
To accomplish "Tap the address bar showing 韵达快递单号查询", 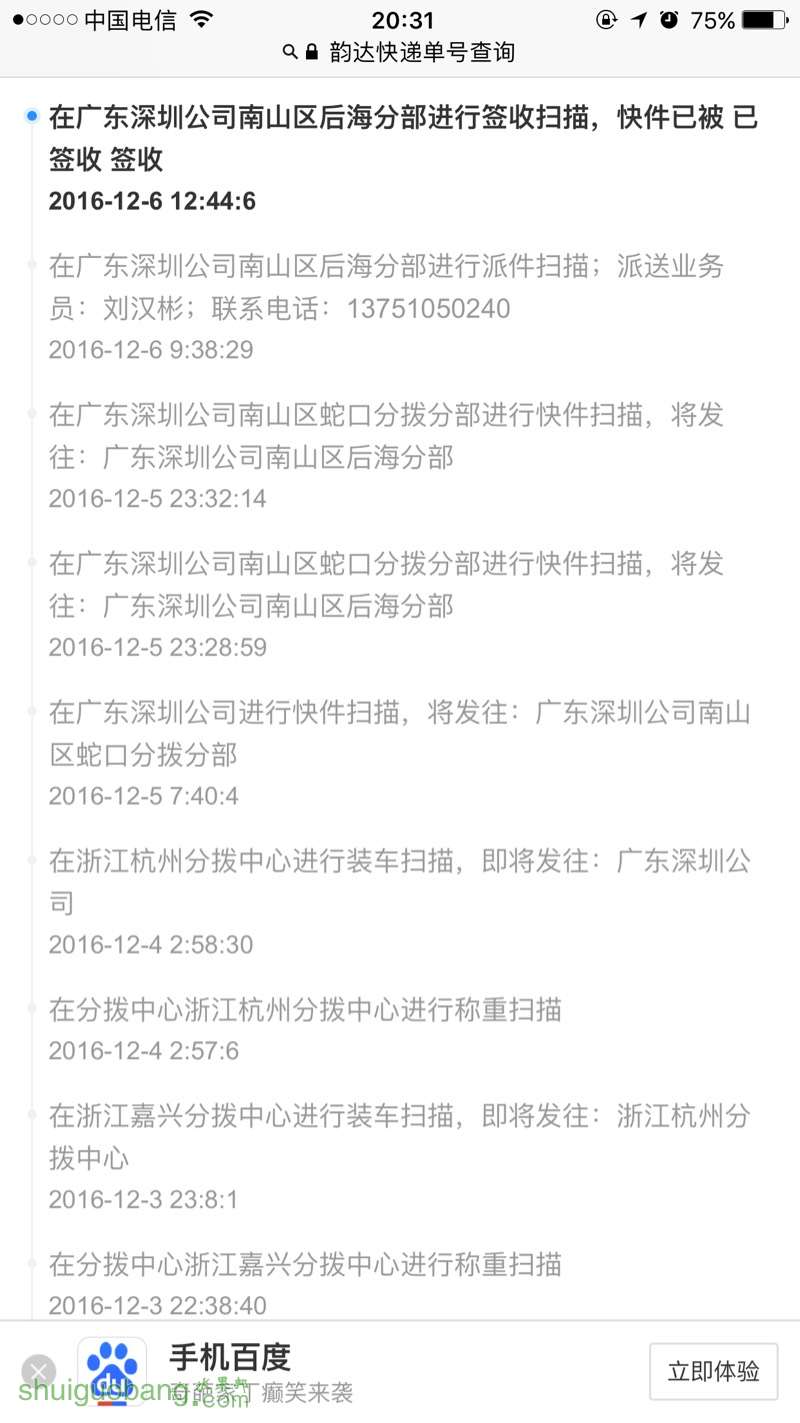I will pos(400,52).
